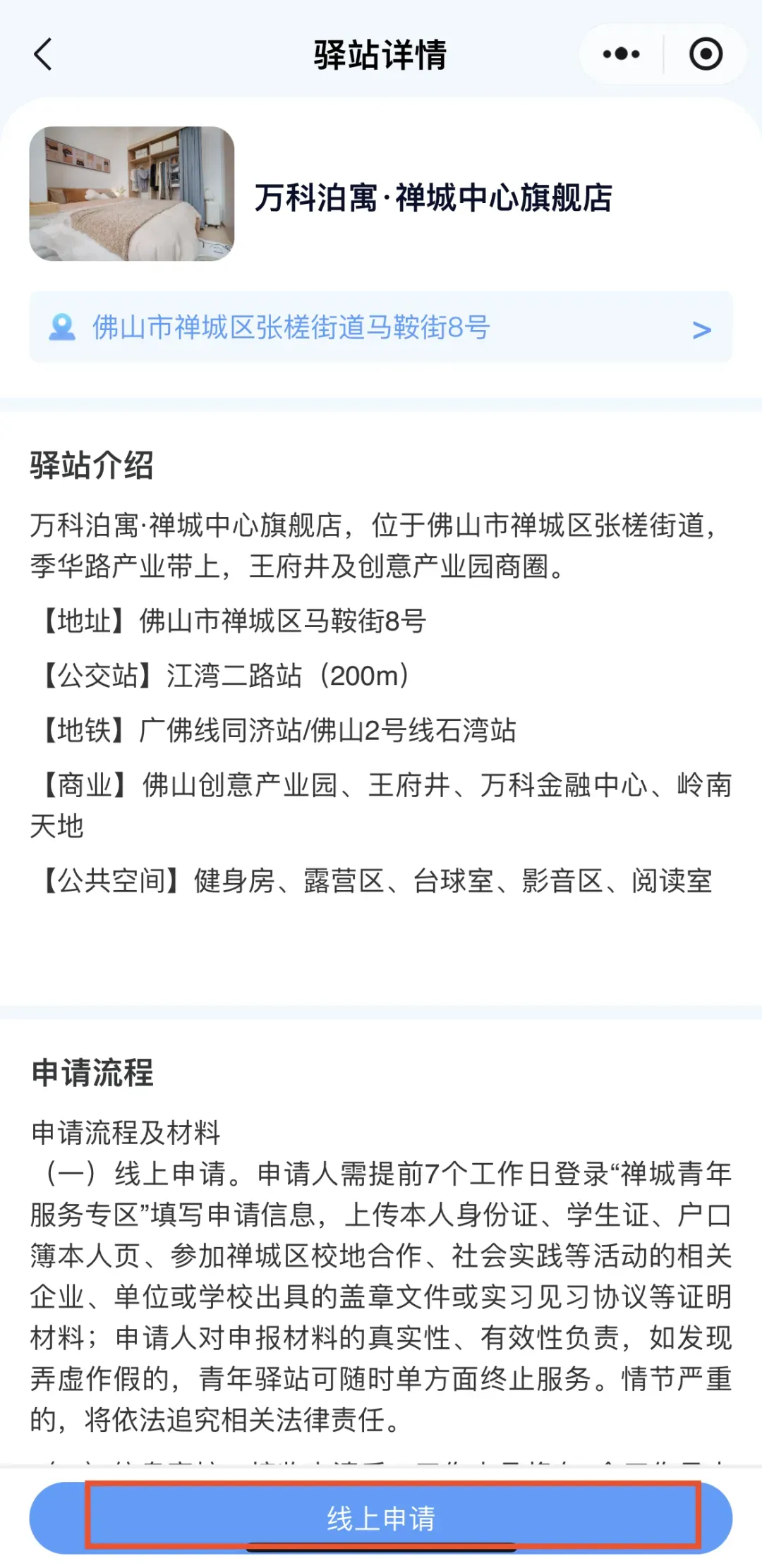Tap the 线上申请 button
Image resolution: width=762 pixels, height=1568 pixels.
pos(381,1517)
